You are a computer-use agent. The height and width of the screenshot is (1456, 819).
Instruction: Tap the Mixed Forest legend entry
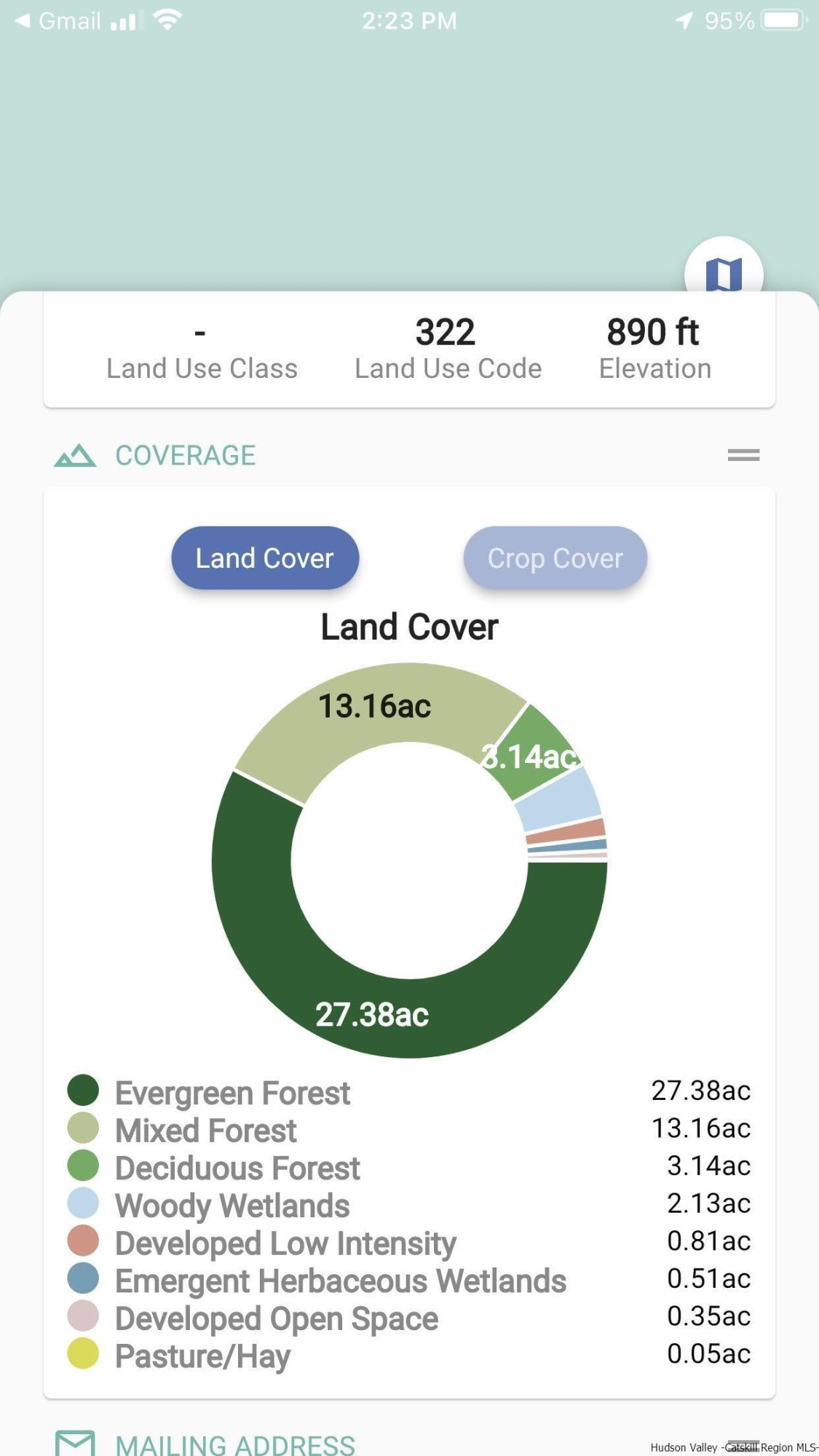tap(205, 1131)
